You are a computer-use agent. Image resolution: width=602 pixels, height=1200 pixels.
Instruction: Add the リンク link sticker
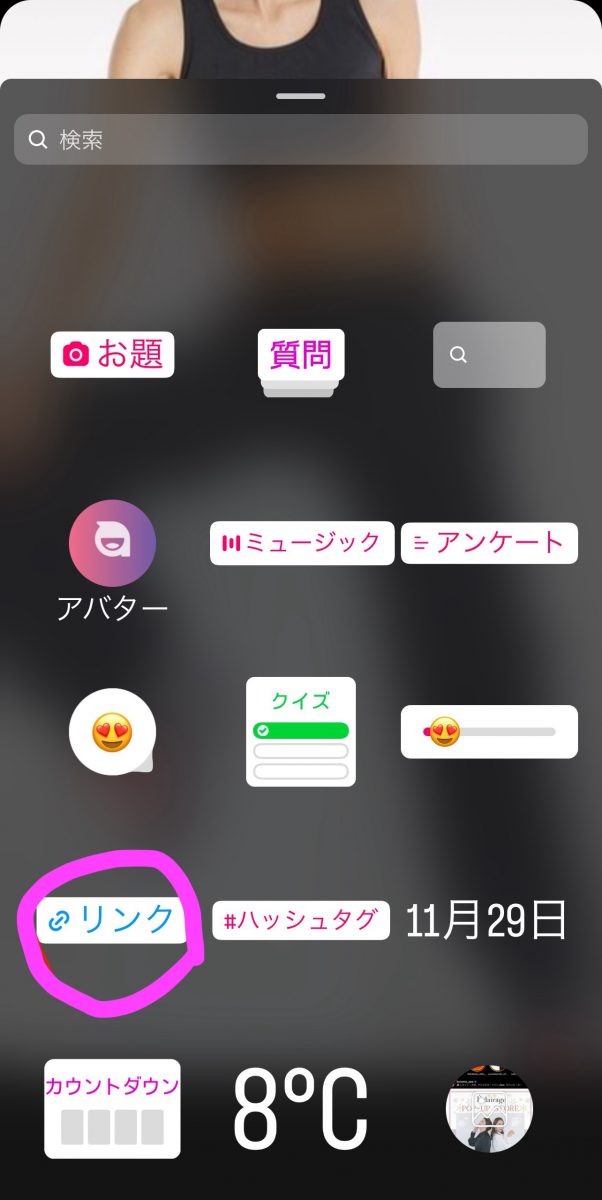112,920
